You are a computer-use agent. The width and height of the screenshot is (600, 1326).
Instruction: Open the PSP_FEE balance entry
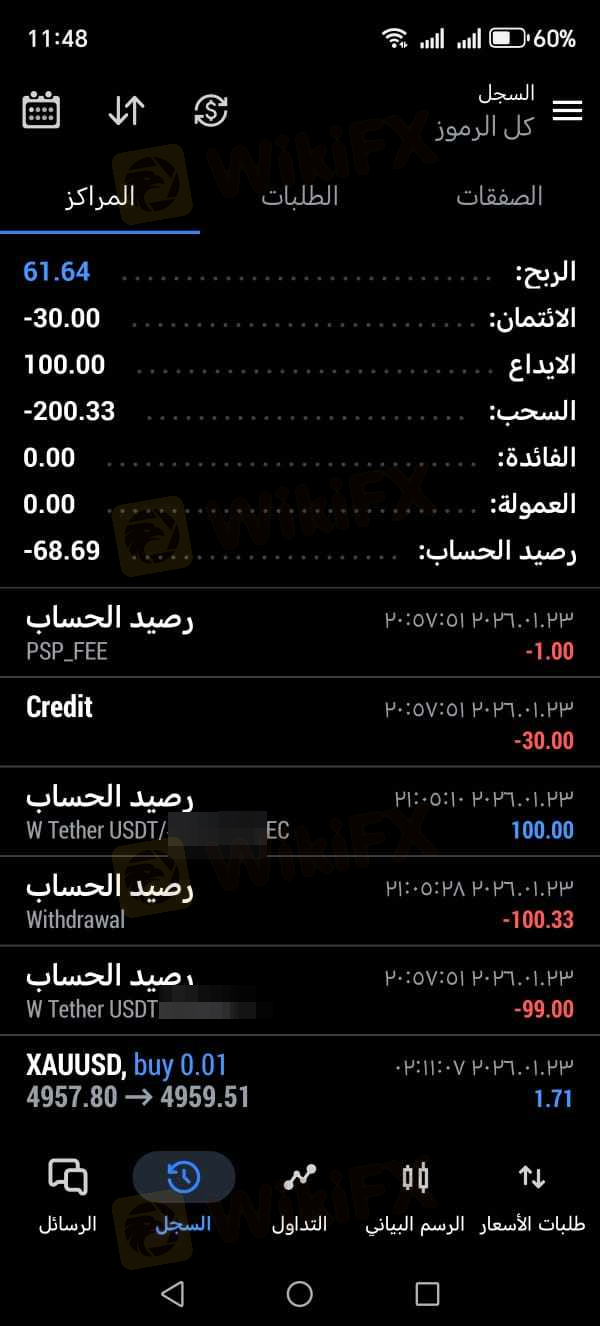300,634
